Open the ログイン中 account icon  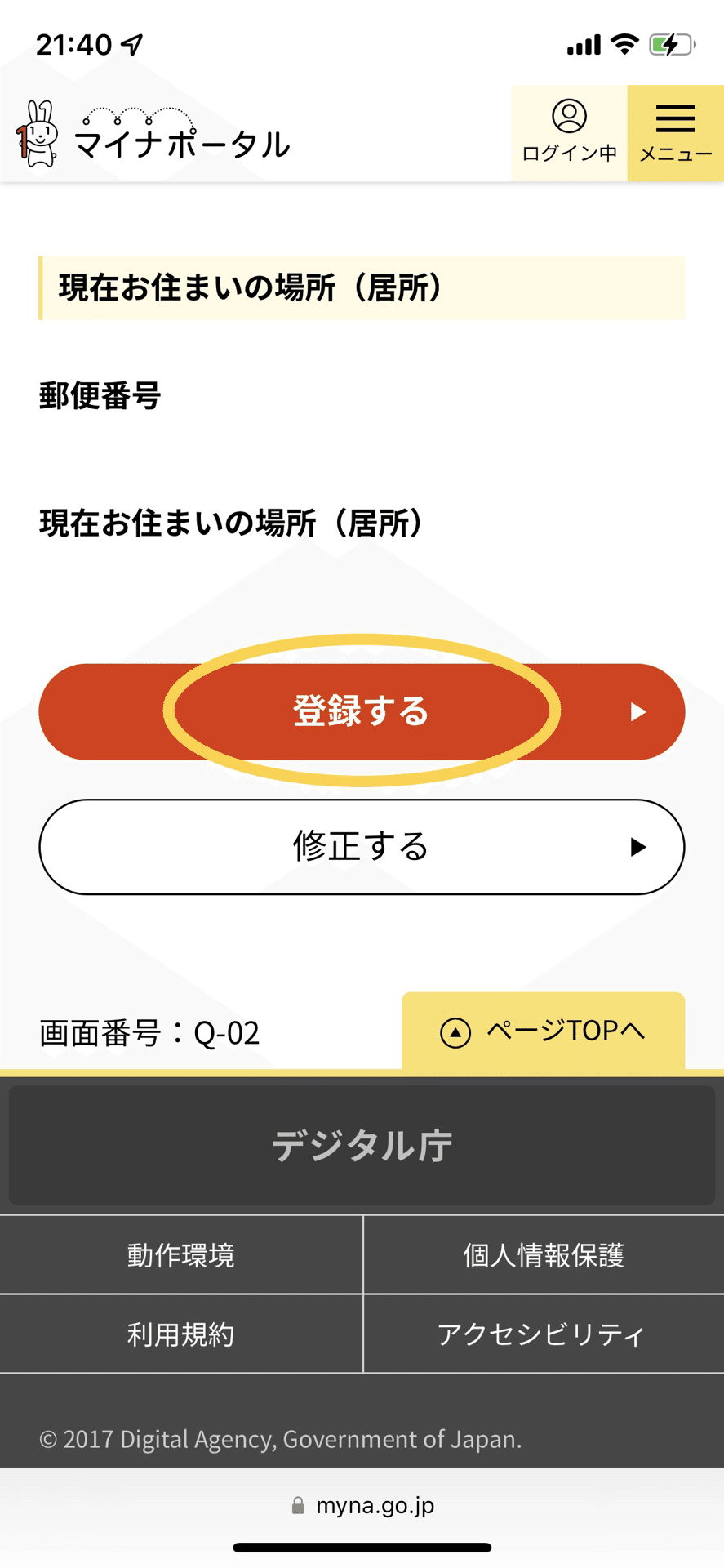point(569,133)
